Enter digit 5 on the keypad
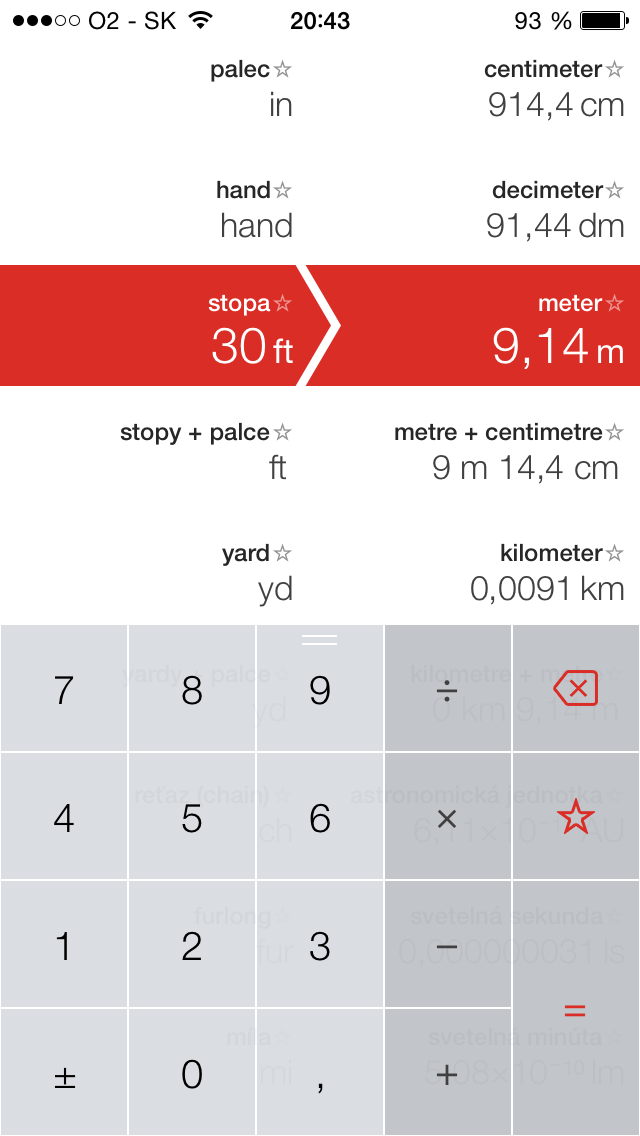Viewport: 640px width, 1136px height. point(192,818)
